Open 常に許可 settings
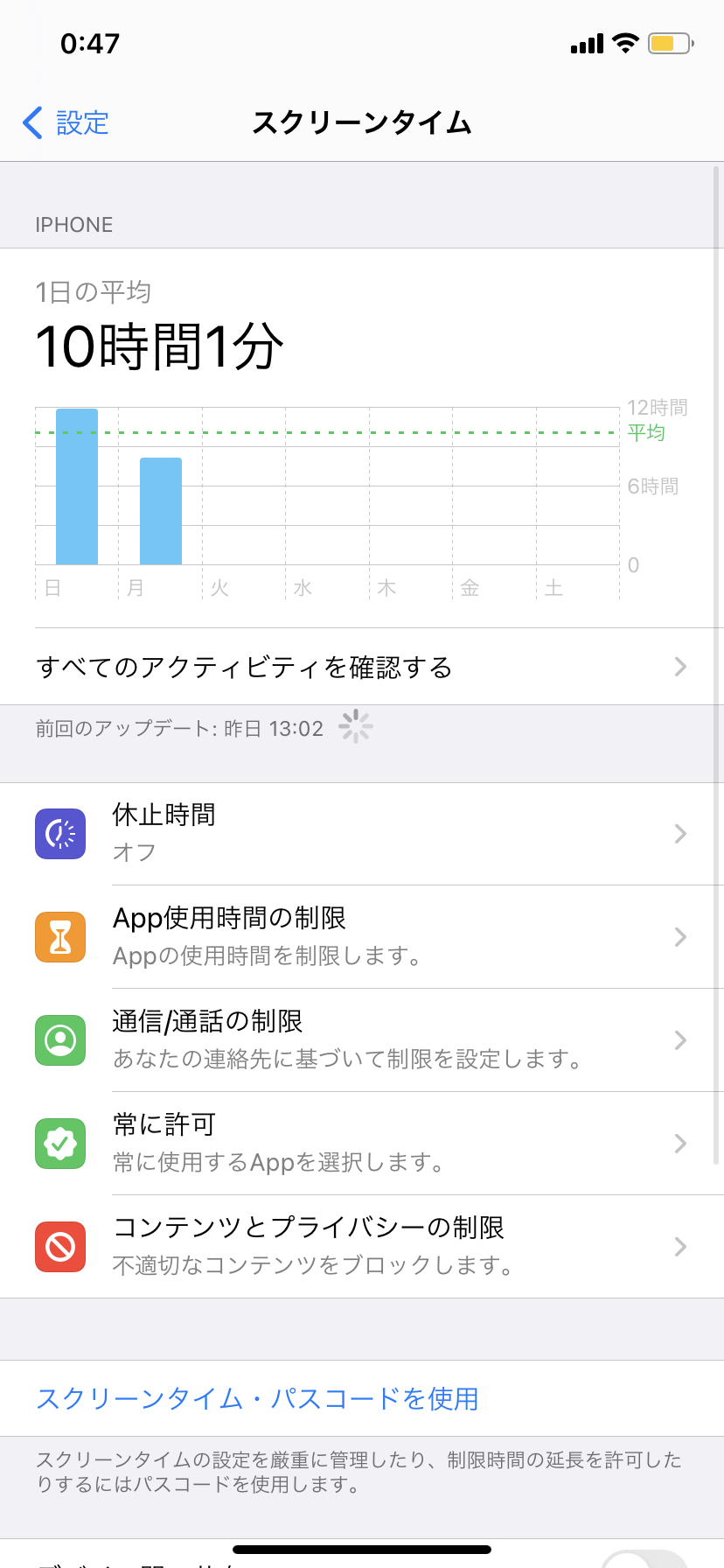The width and height of the screenshot is (724, 1568). (x=362, y=1144)
